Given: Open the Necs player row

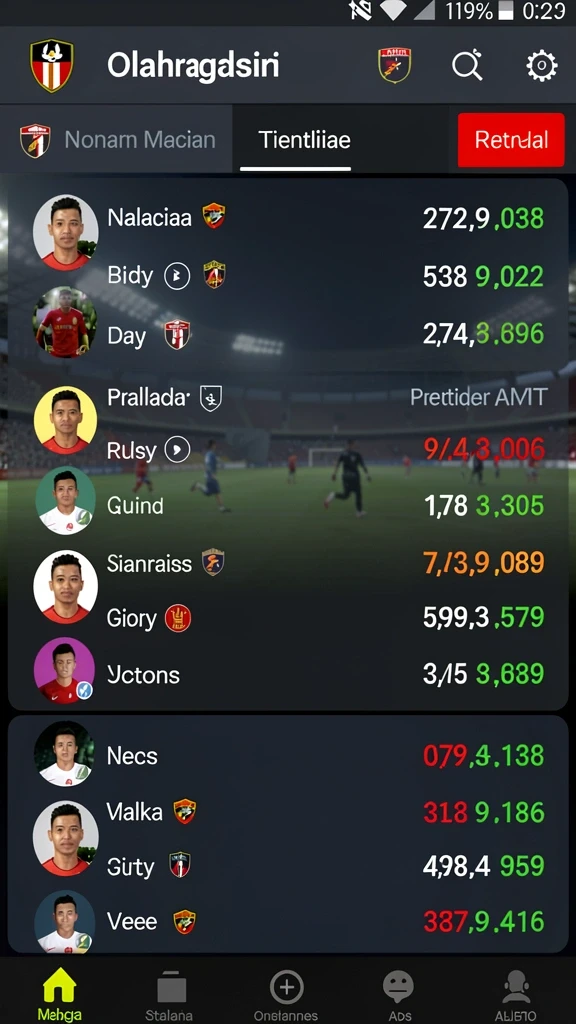Looking at the screenshot, I should [x=287, y=756].
